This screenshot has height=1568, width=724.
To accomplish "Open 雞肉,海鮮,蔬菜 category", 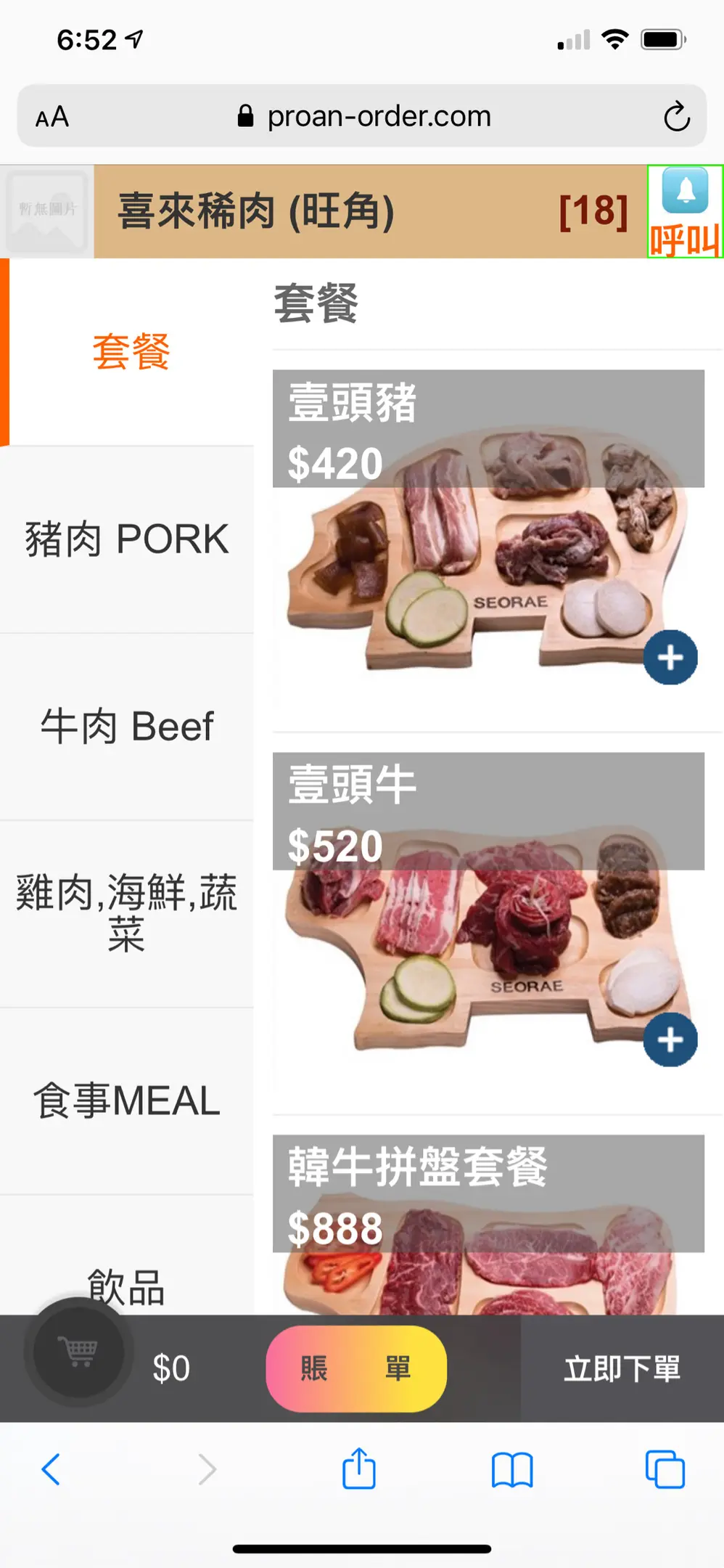I will coord(127,913).
